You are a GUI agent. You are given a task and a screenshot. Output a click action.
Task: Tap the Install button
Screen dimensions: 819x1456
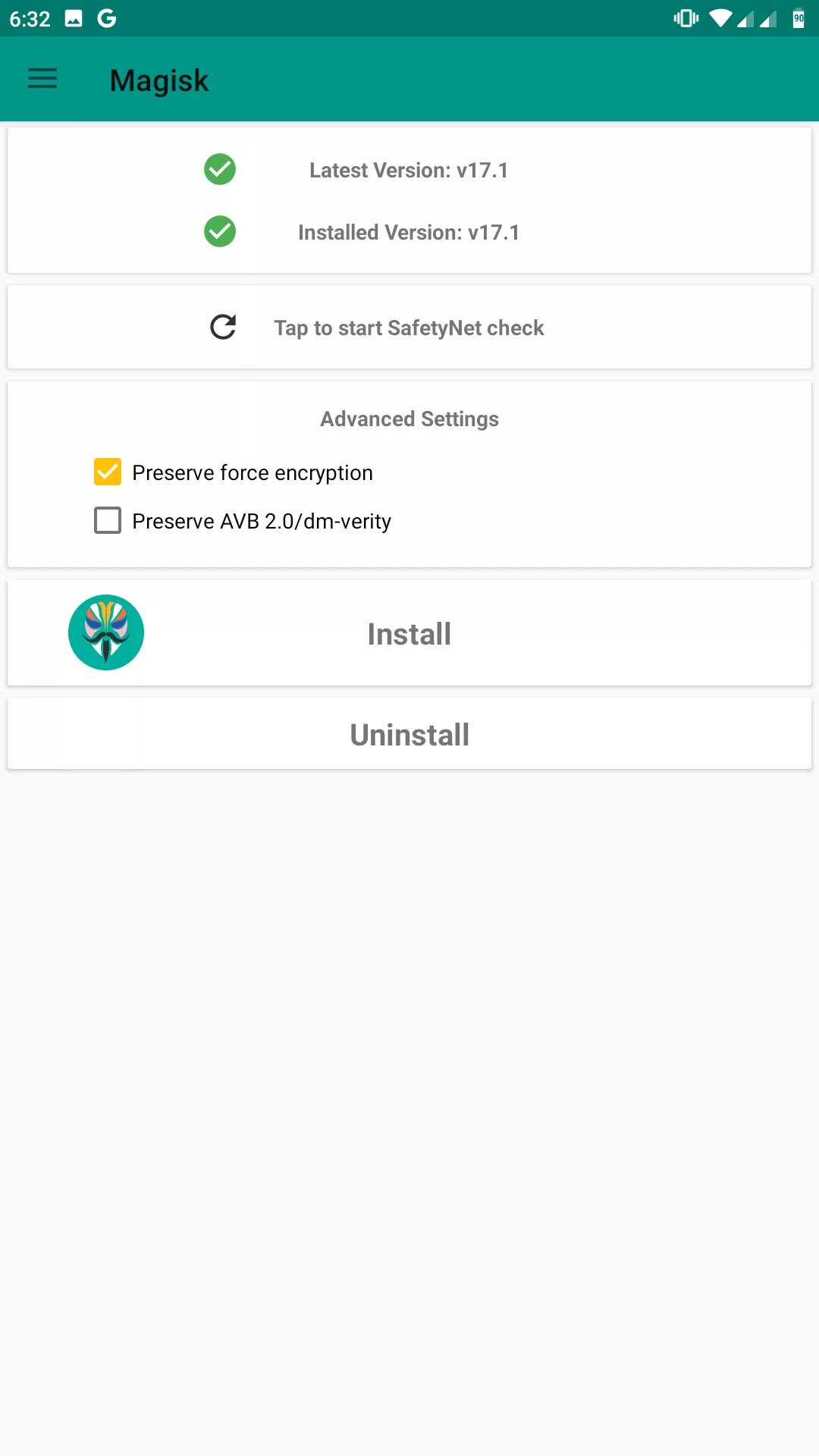click(409, 633)
